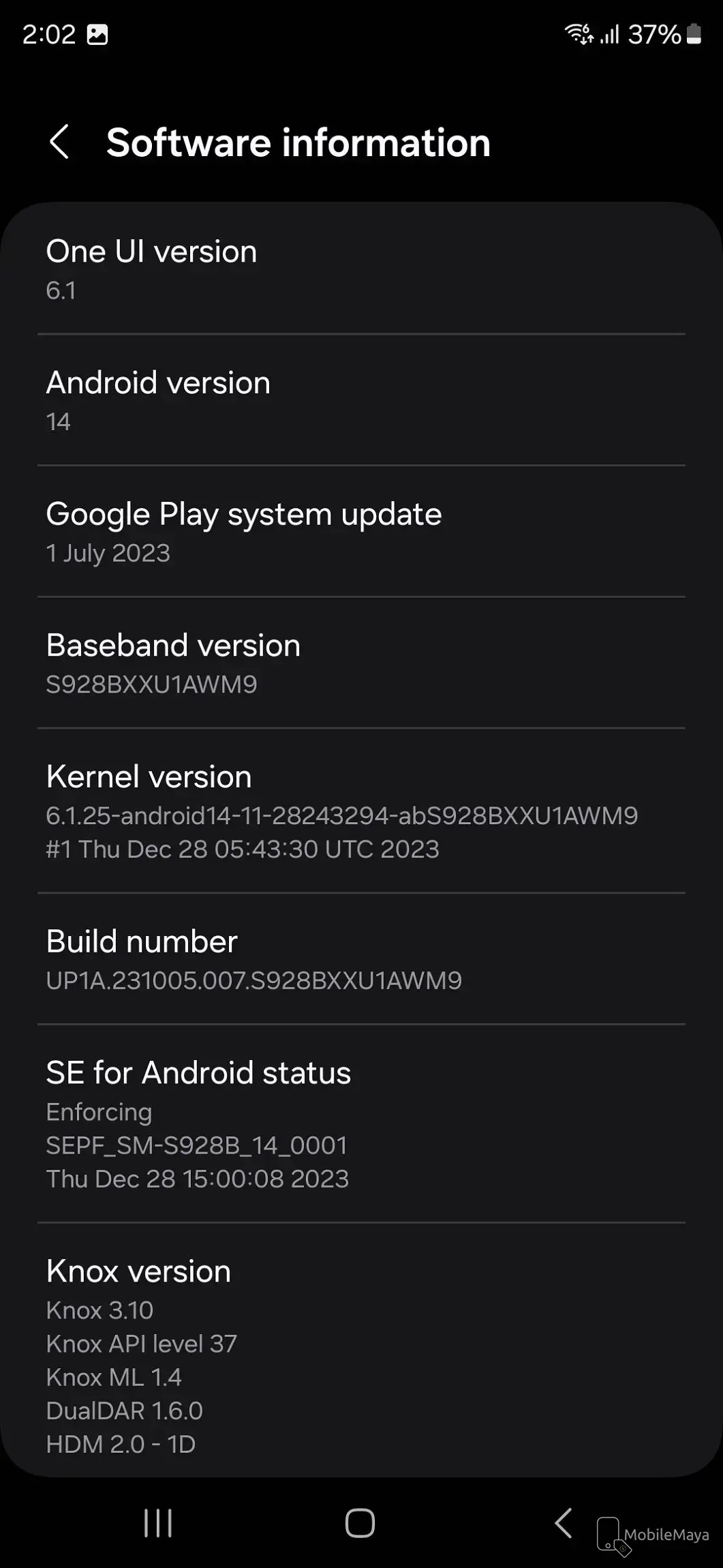Go to the home screen
This screenshot has width=723, height=1568.
tap(360, 1523)
